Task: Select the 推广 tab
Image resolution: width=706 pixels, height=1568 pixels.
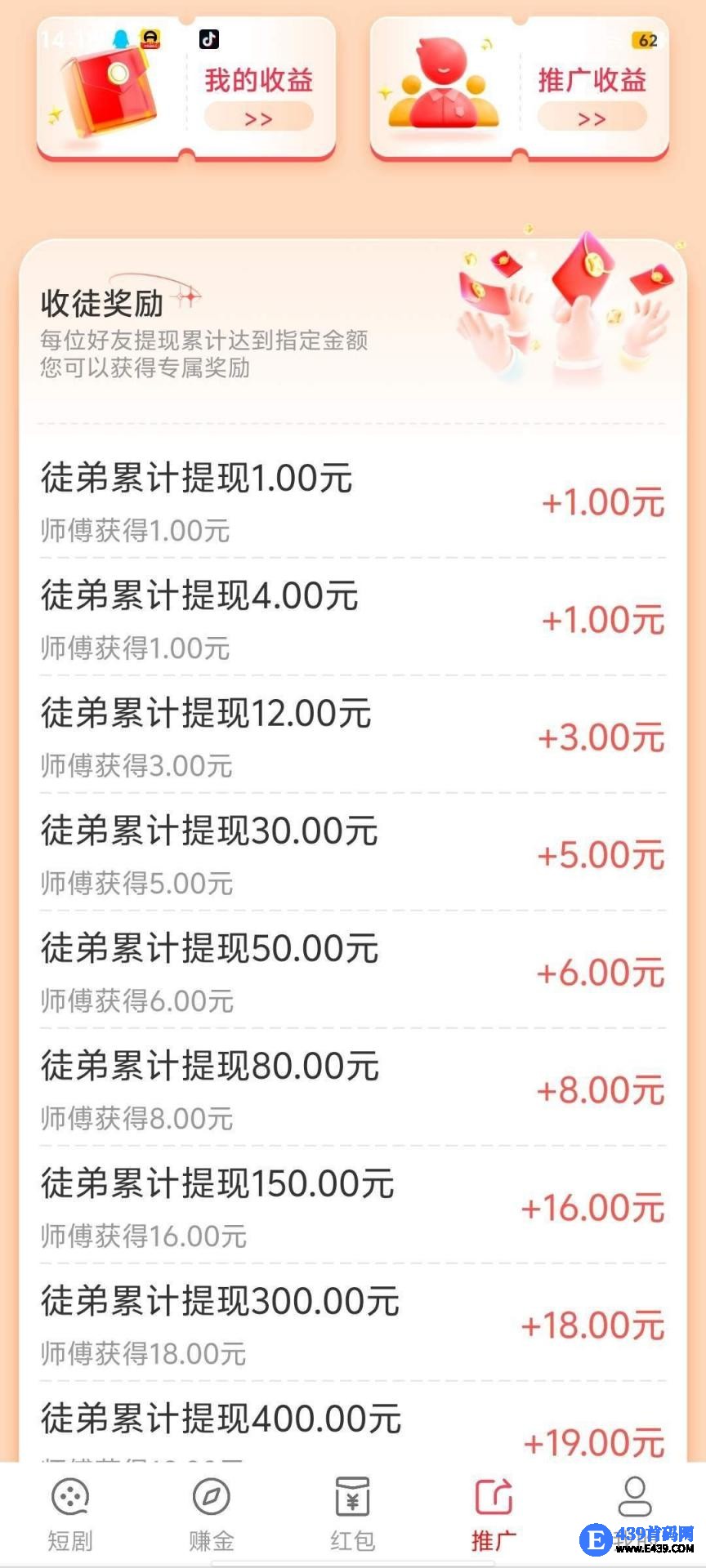Action: (x=494, y=1513)
